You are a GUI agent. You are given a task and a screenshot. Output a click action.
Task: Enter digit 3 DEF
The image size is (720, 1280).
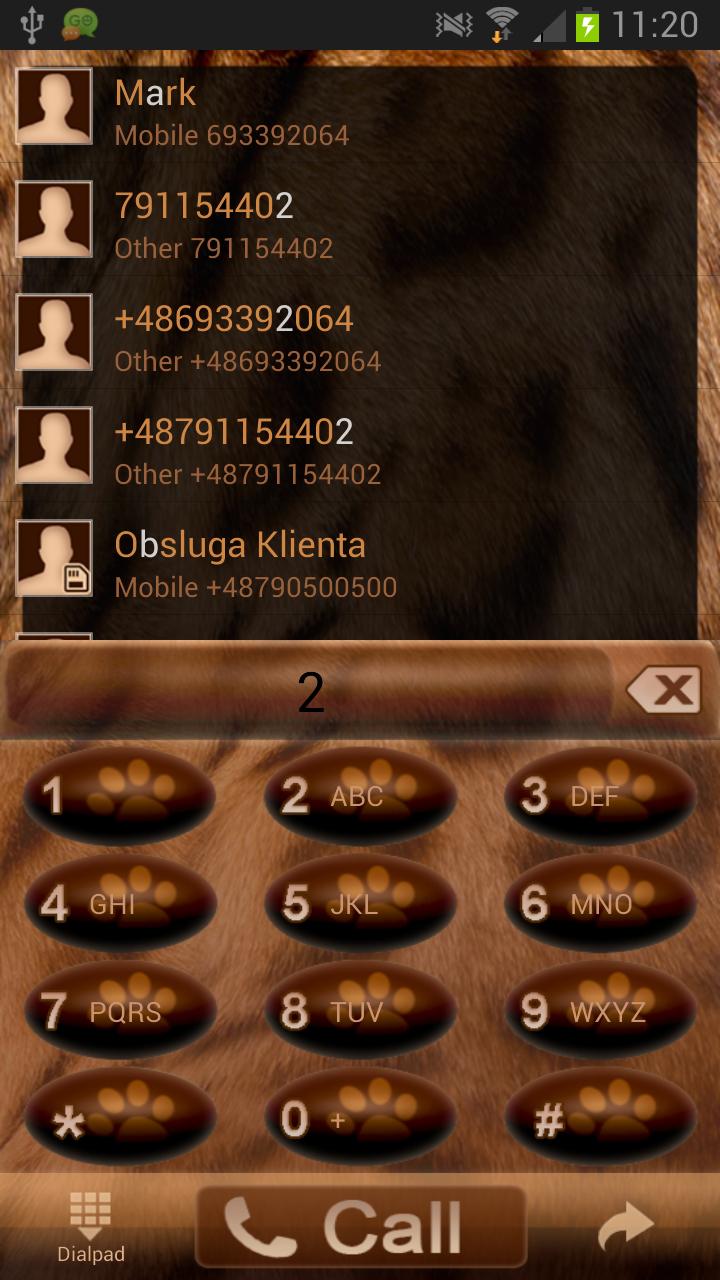pyautogui.click(x=600, y=796)
